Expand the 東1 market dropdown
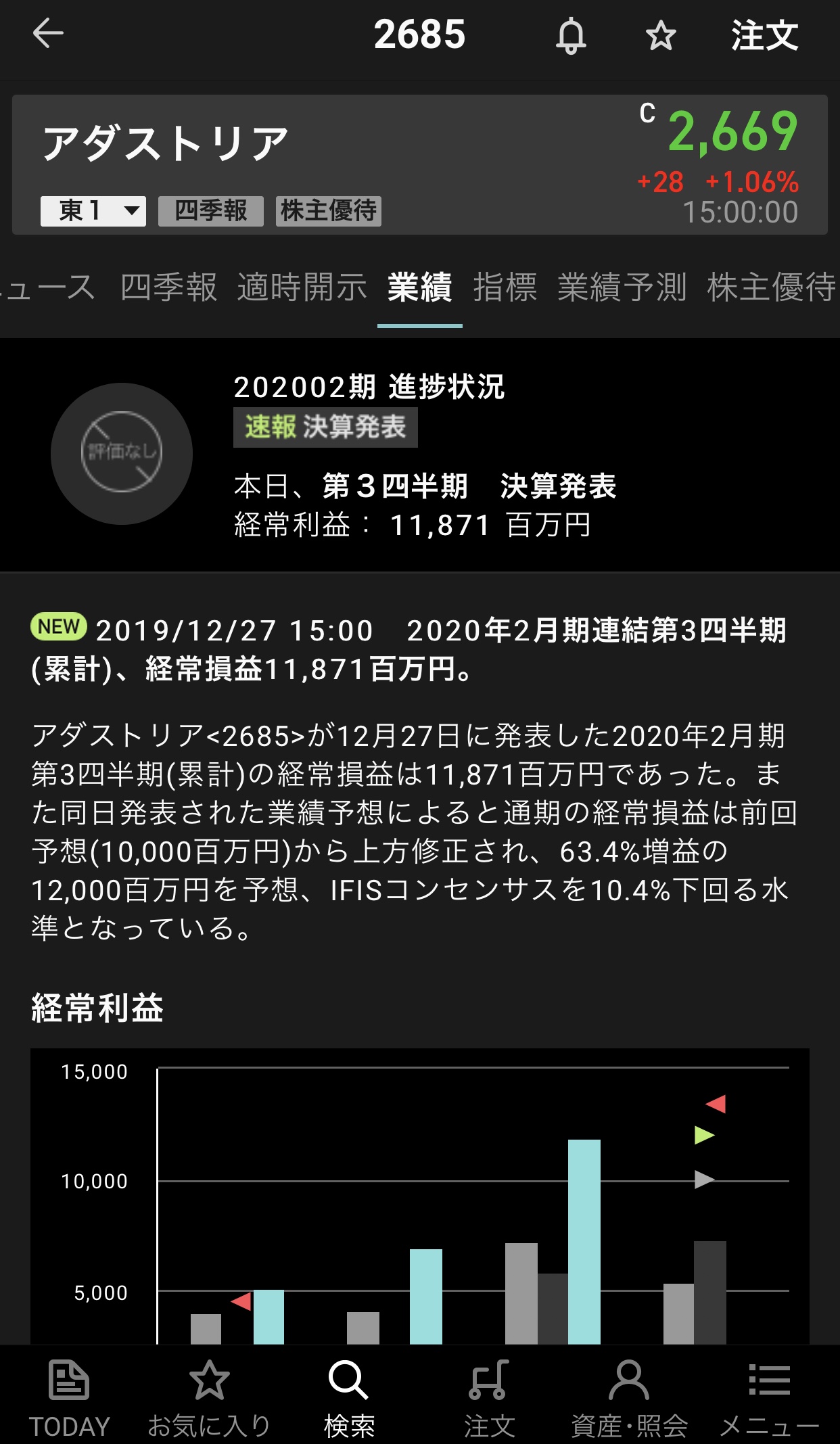Viewport: 840px width, 1444px height. click(93, 211)
